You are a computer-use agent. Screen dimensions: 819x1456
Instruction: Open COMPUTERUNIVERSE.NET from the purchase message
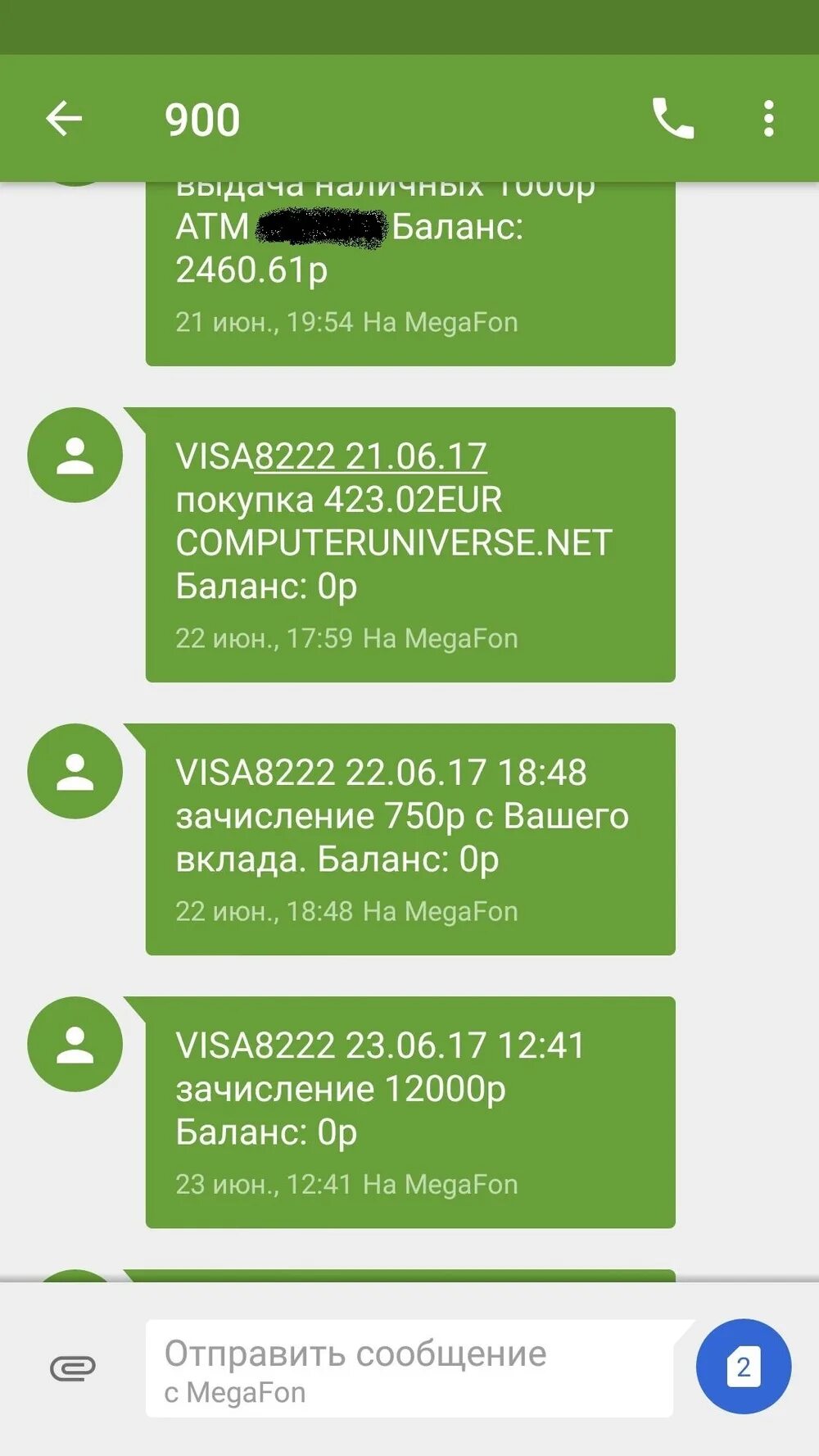pos(391,542)
